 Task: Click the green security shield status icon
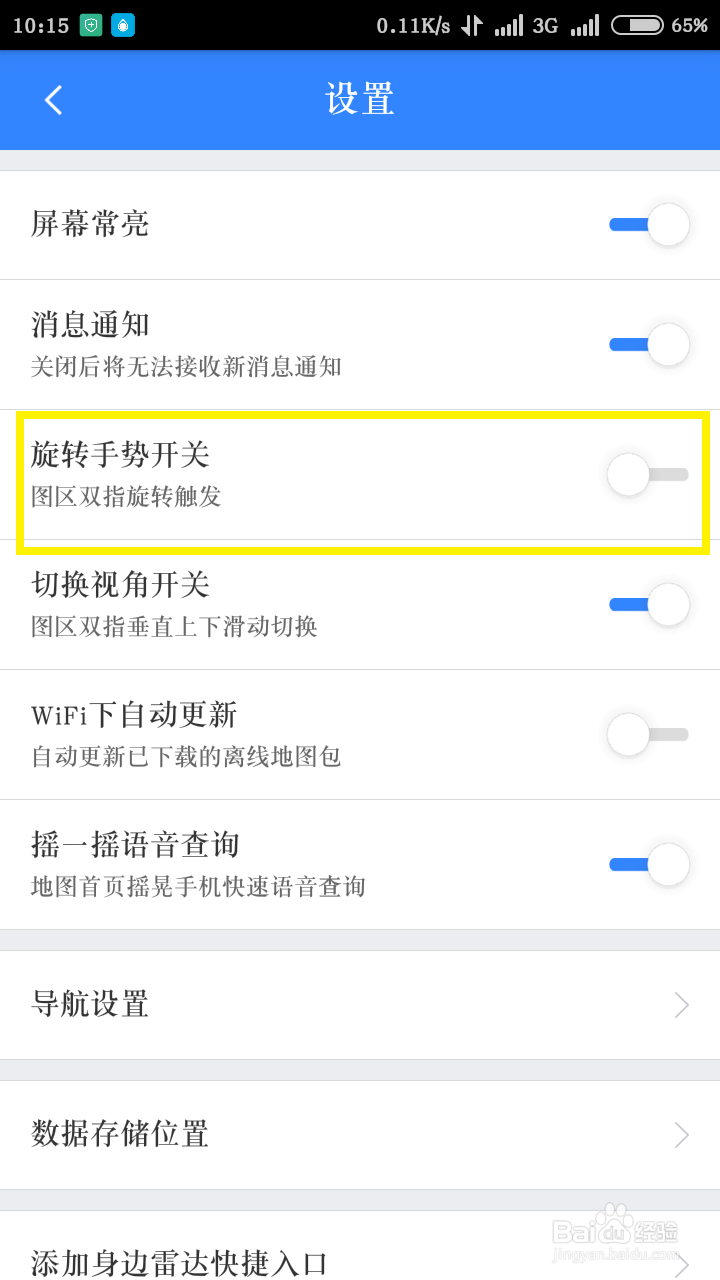(90, 25)
